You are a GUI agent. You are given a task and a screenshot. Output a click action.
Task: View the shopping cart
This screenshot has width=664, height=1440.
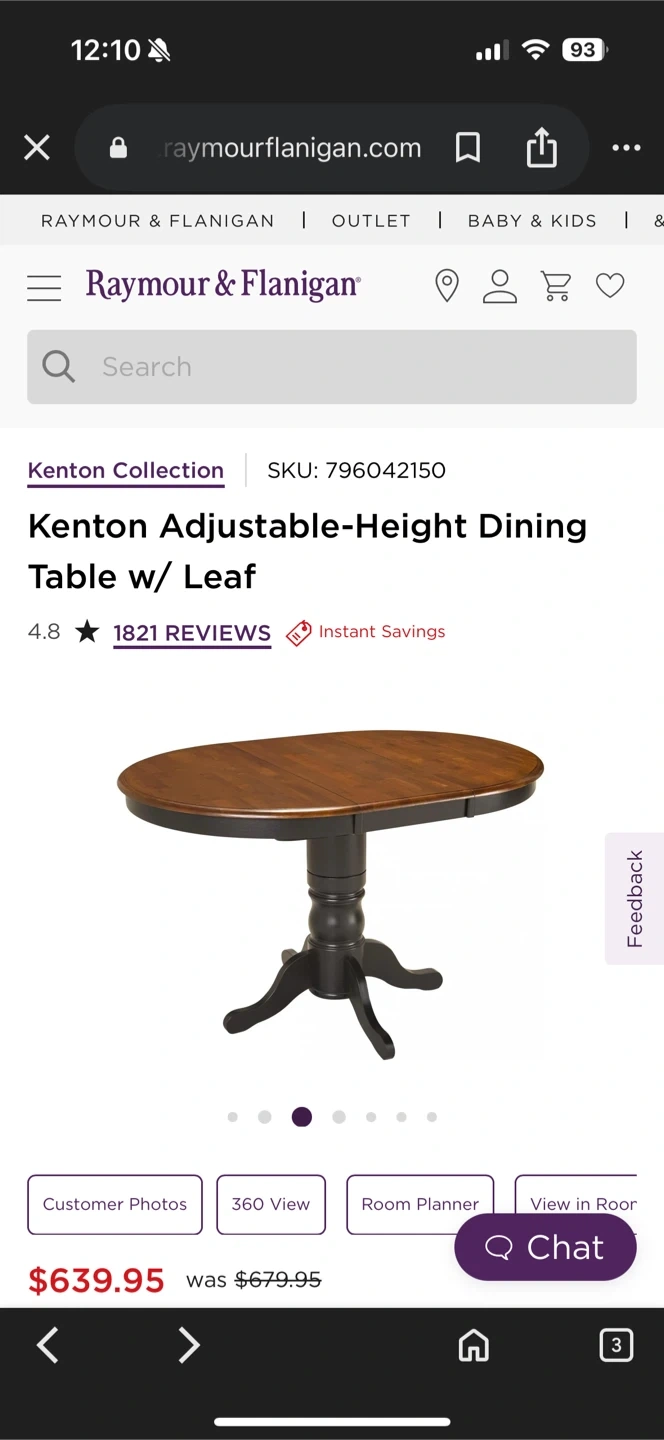tap(556, 286)
